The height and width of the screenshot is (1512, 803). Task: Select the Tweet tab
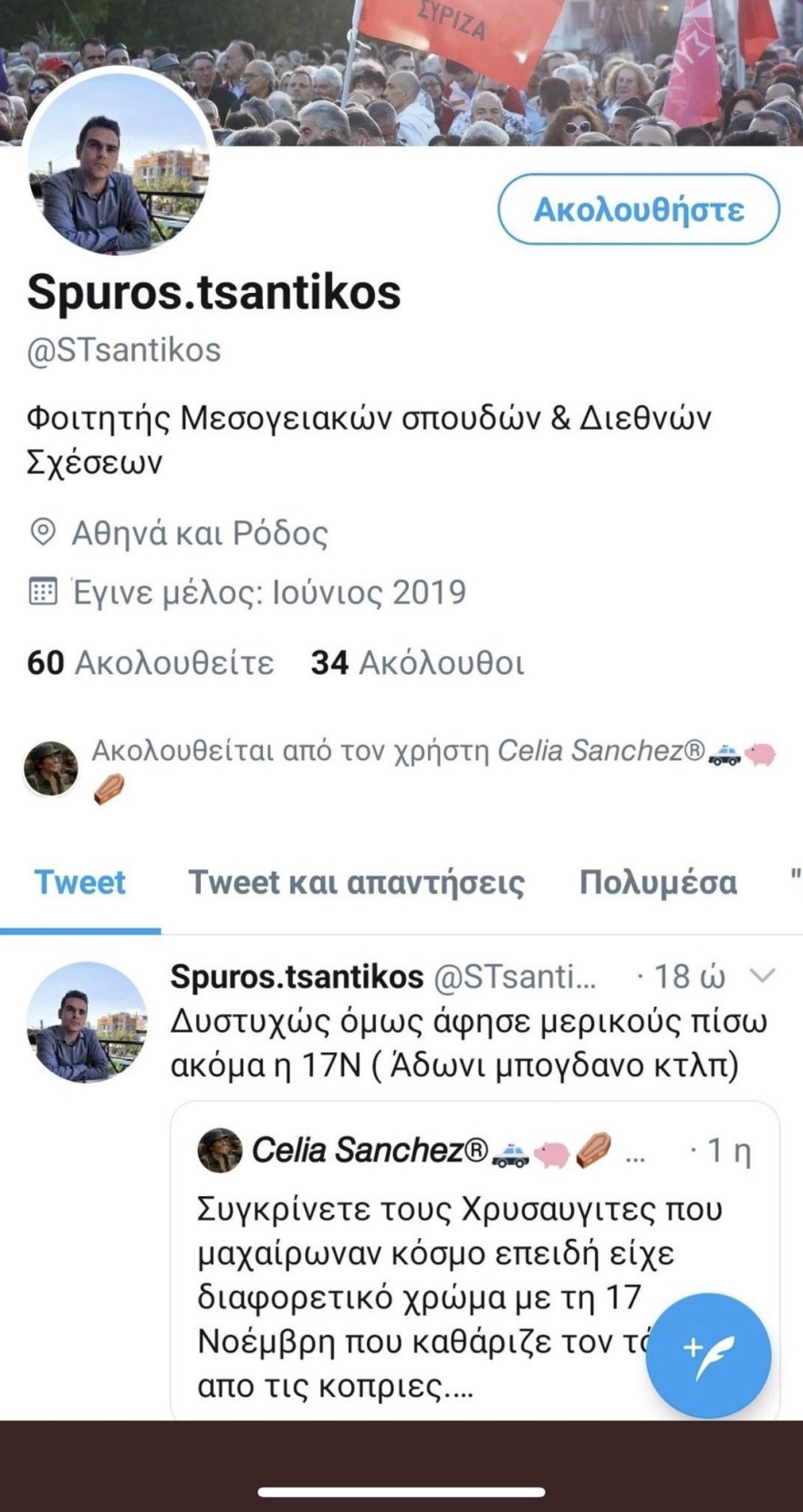click(80, 882)
